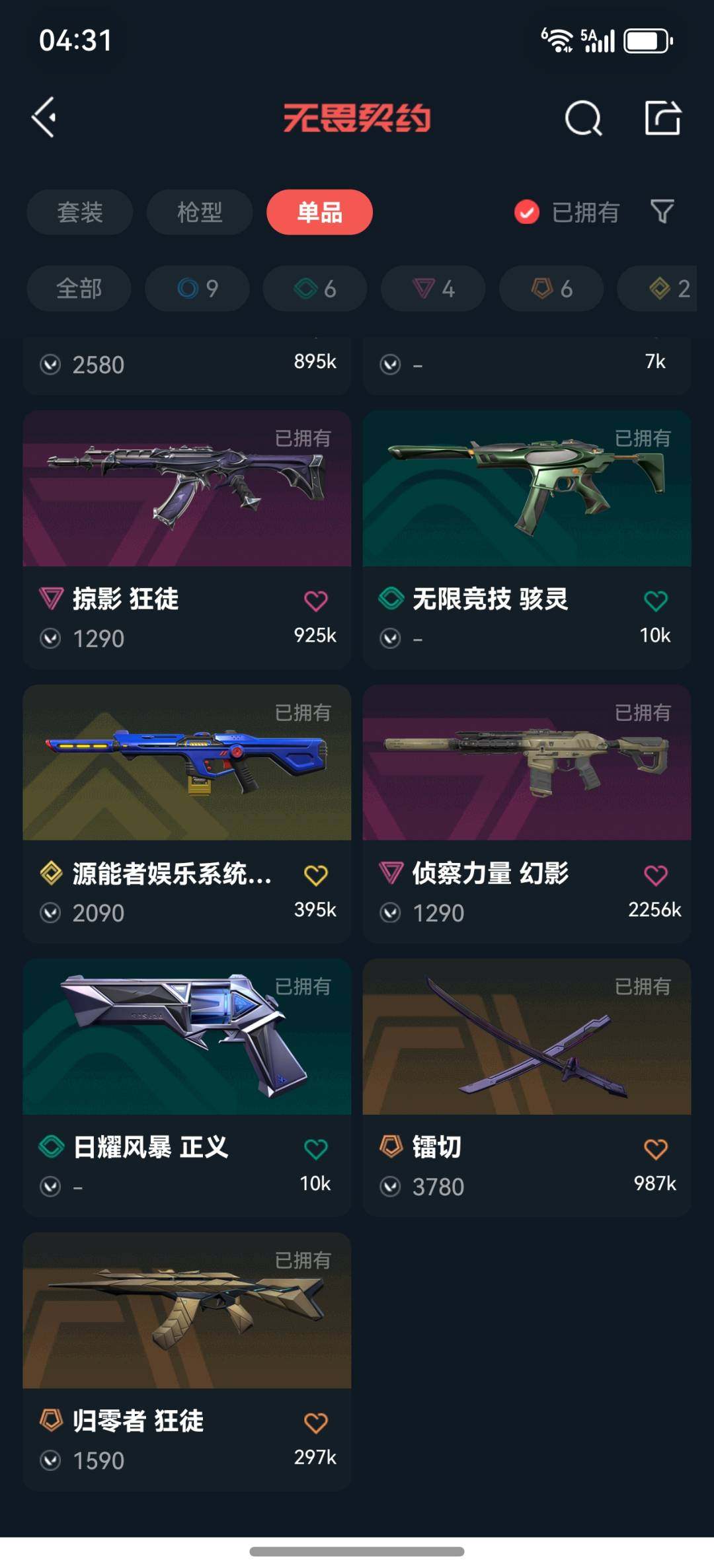Switch to the 枪型 tab

pyautogui.click(x=199, y=212)
